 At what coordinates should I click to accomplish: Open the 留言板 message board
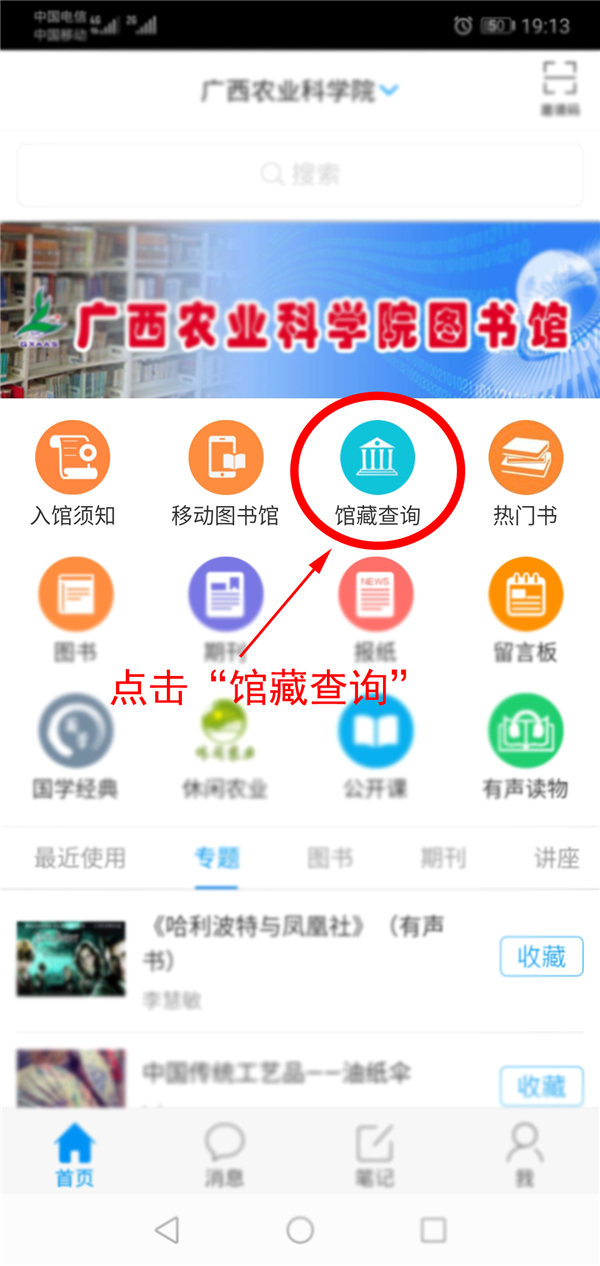coord(525,597)
